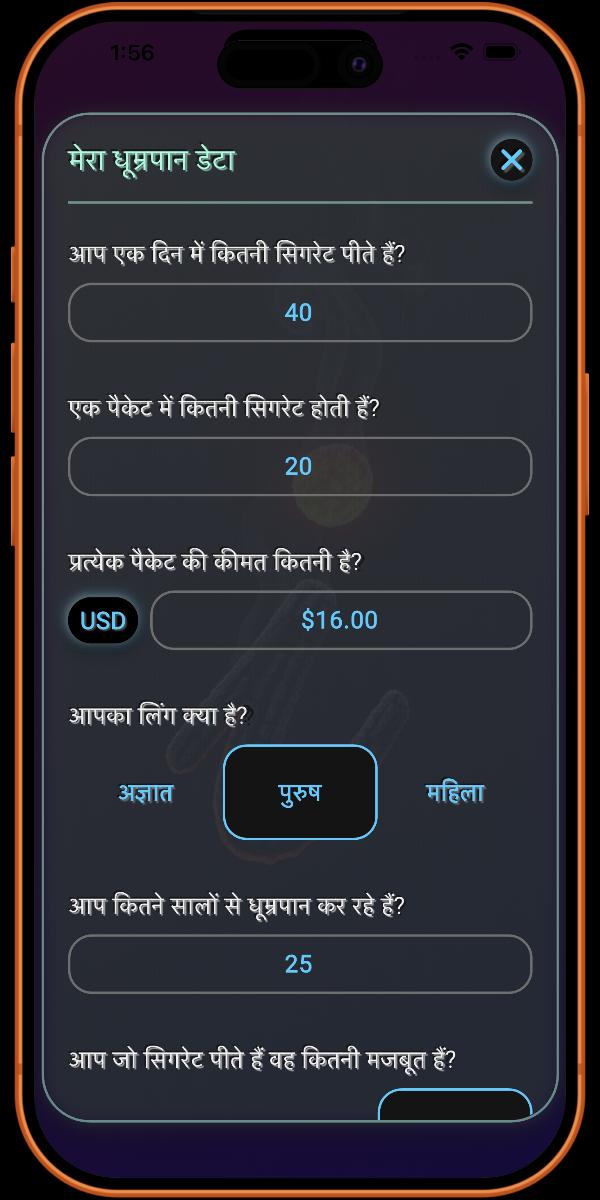The height and width of the screenshot is (1200, 600).
Task: Select महिला as gender
Action: coord(455,793)
